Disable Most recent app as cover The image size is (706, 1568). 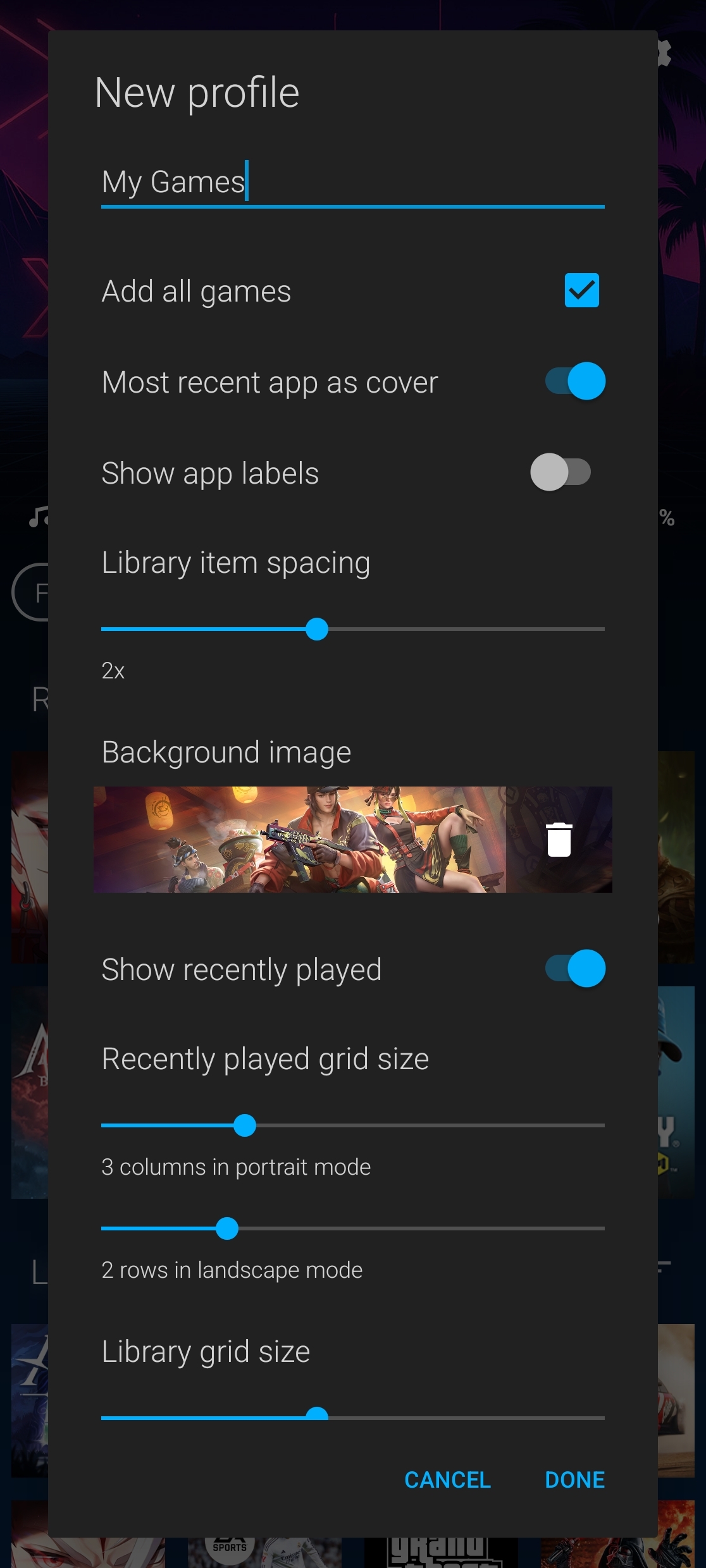574,381
